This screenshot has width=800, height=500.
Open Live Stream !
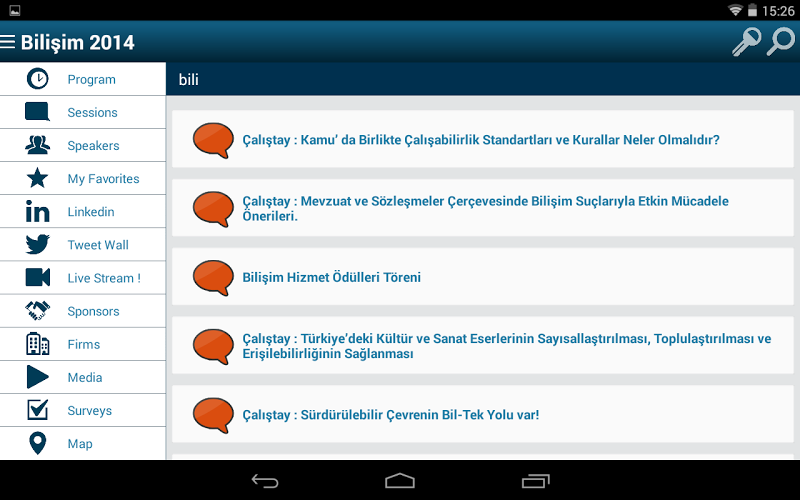coord(83,277)
